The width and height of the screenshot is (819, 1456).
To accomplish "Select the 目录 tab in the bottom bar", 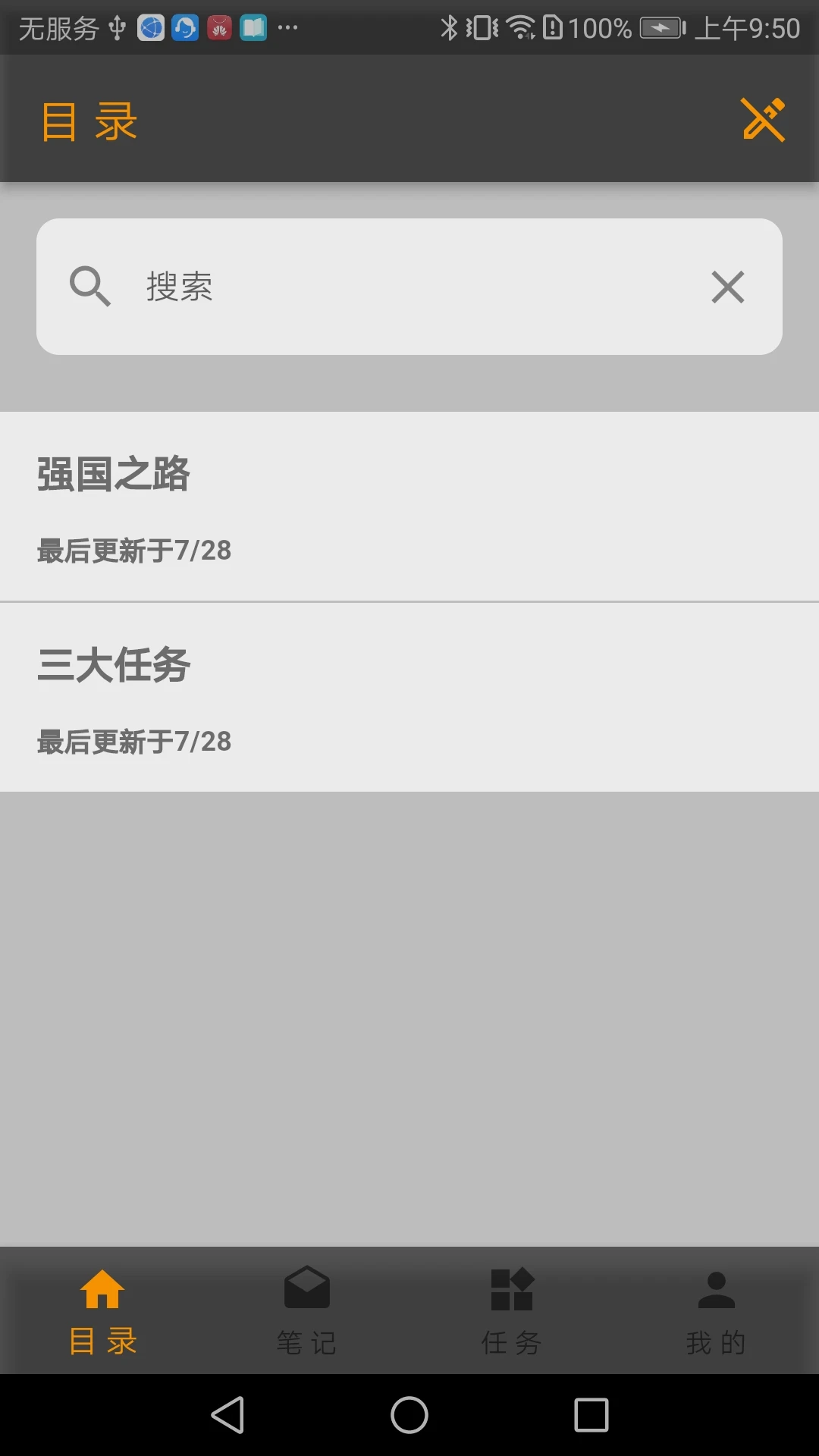I will tap(102, 1311).
